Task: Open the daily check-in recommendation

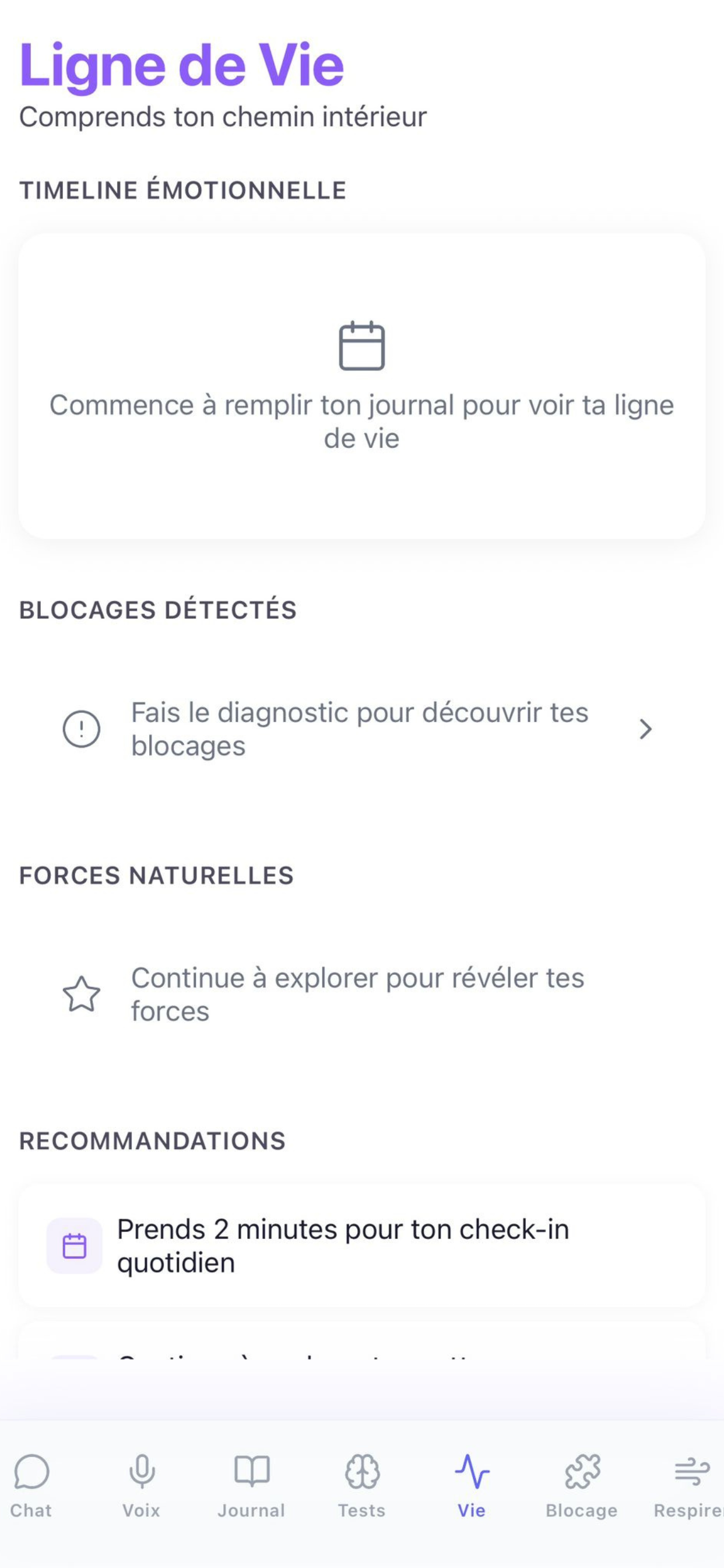Action: 361,1245
